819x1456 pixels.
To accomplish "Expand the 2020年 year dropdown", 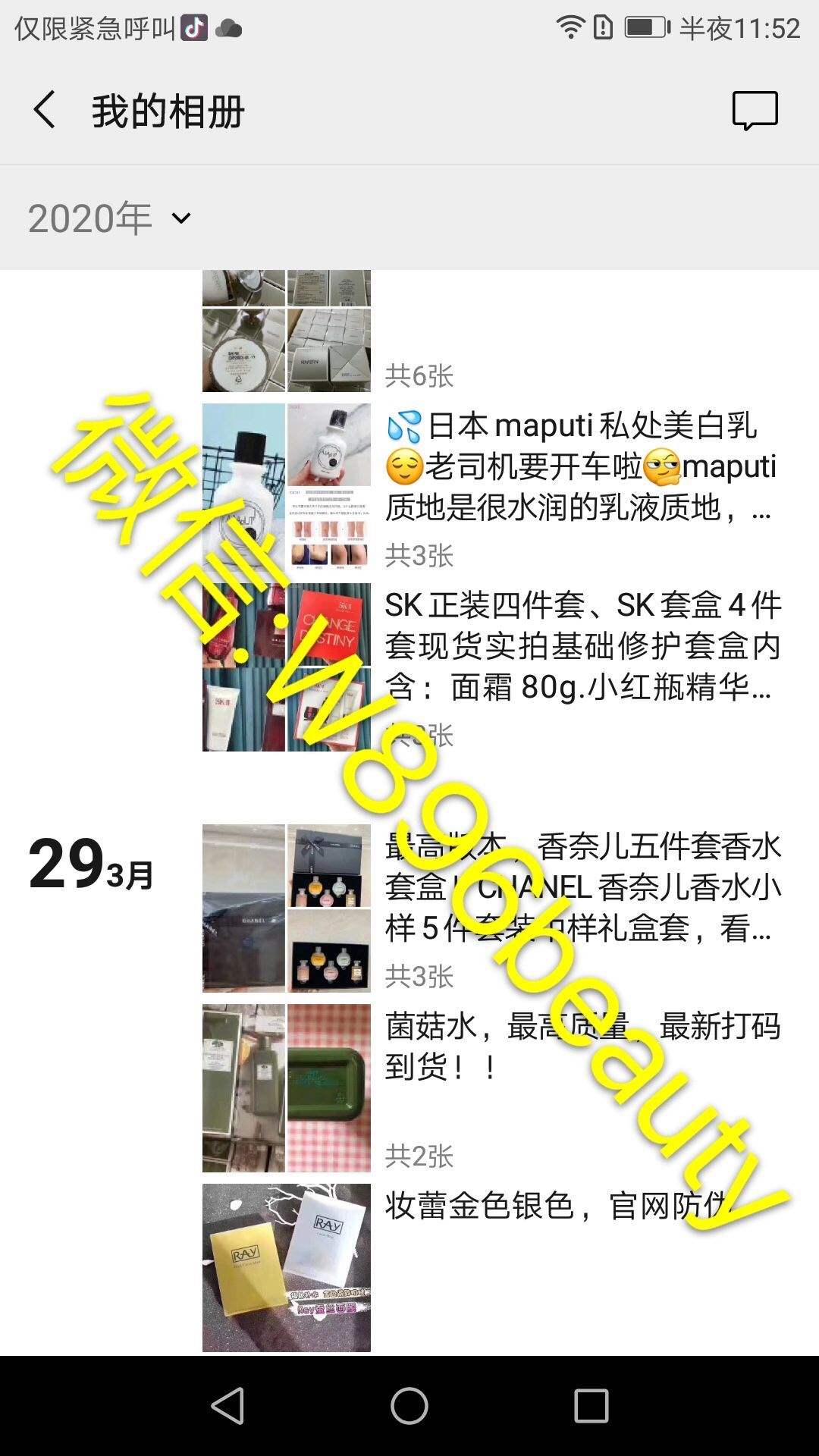I will [110, 218].
